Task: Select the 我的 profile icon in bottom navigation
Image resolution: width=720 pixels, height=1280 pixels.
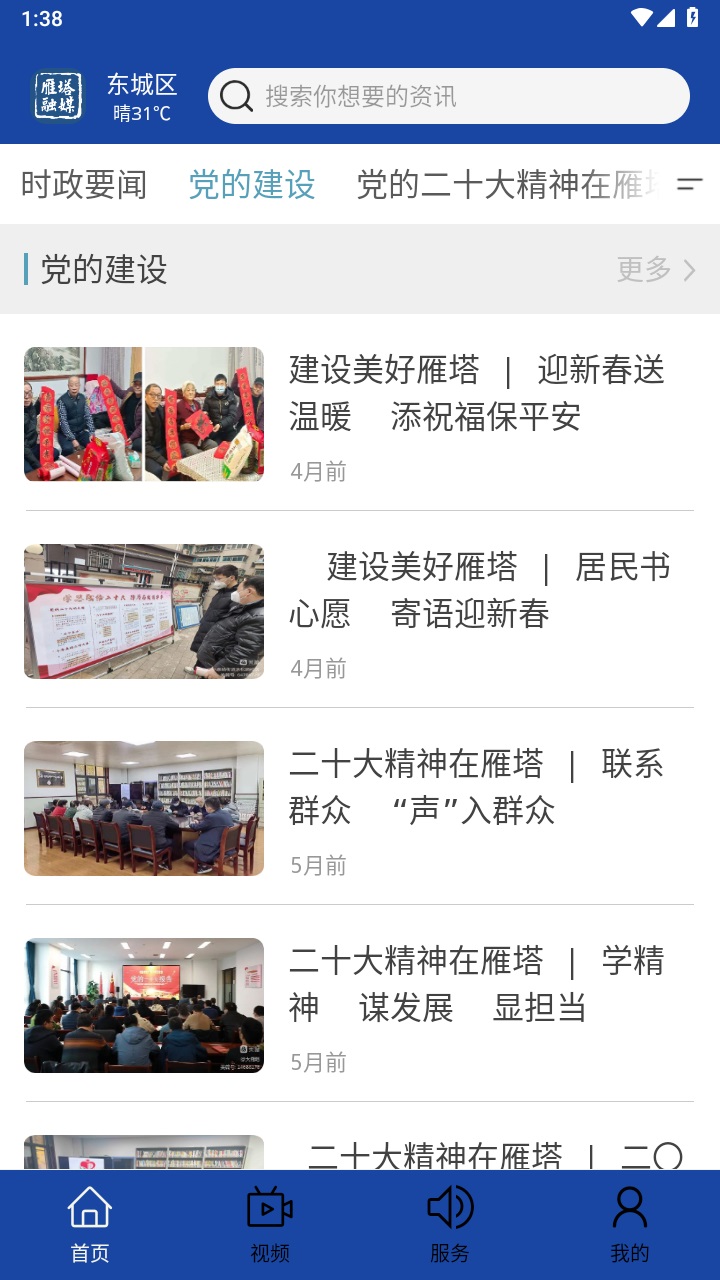Action: [632, 1207]
